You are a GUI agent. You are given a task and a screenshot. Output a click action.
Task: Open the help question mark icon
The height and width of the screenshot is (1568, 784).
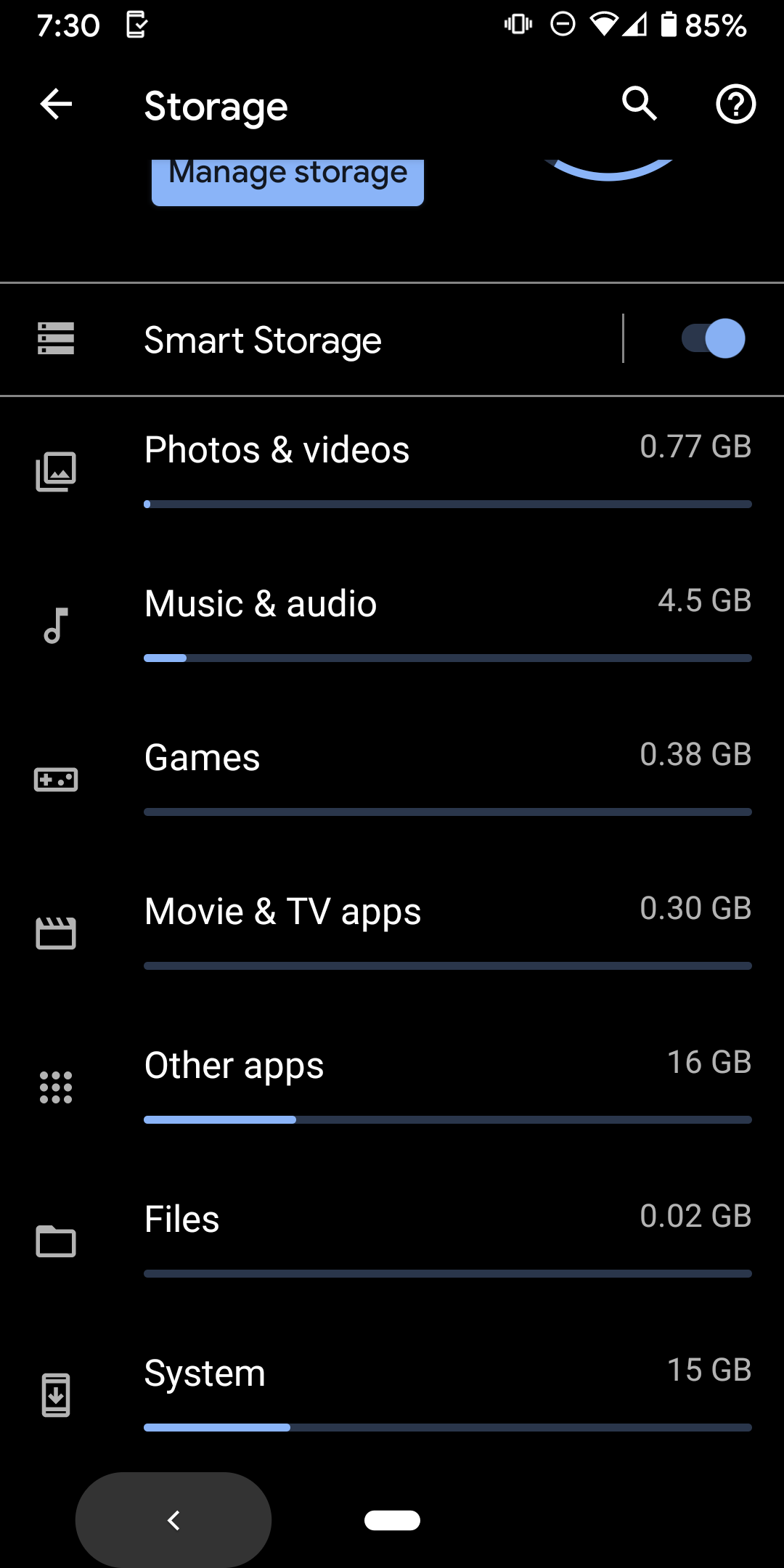pyautogui.click(x=735, y=105)
